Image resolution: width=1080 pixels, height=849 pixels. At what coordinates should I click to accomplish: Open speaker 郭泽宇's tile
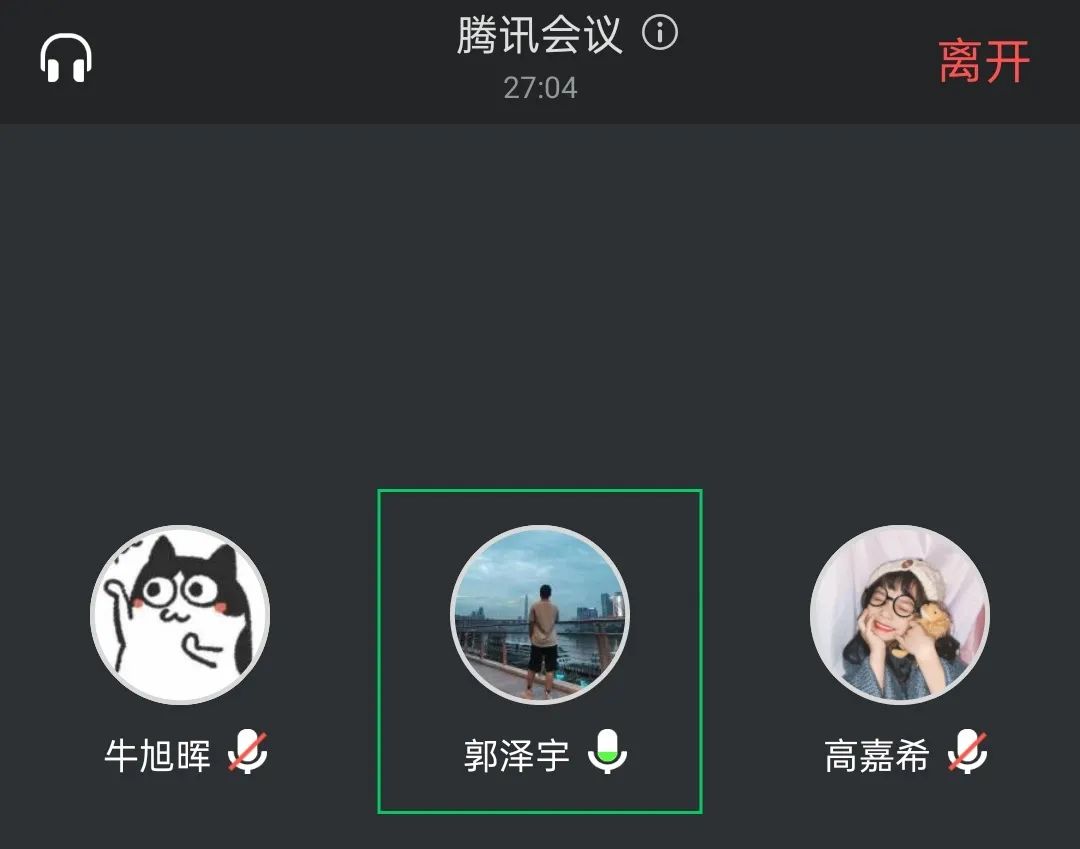[540, 650]
